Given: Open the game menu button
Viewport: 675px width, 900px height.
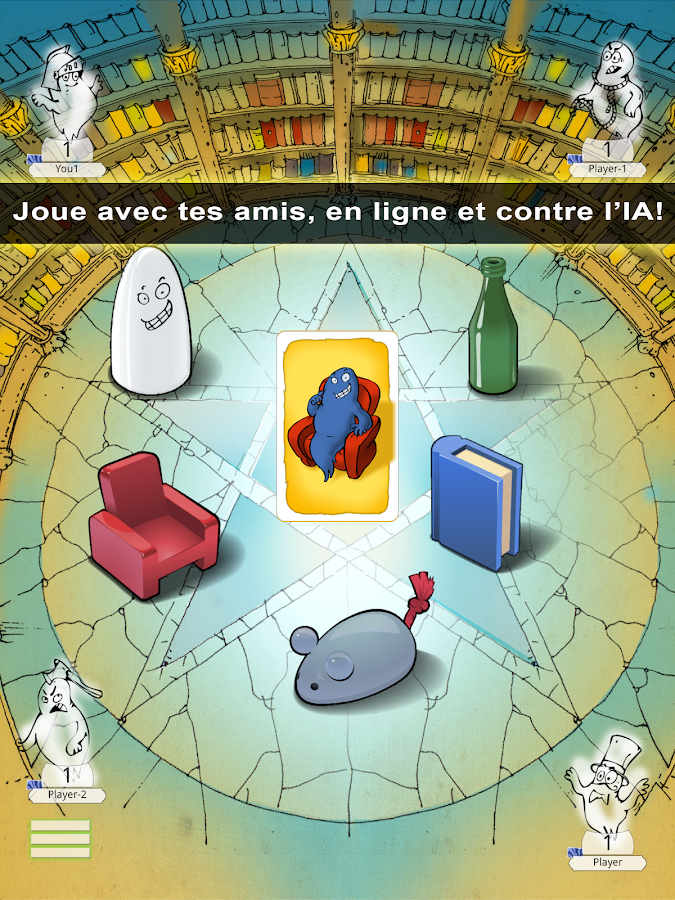Looking at the screenshot, I should 60,838.
